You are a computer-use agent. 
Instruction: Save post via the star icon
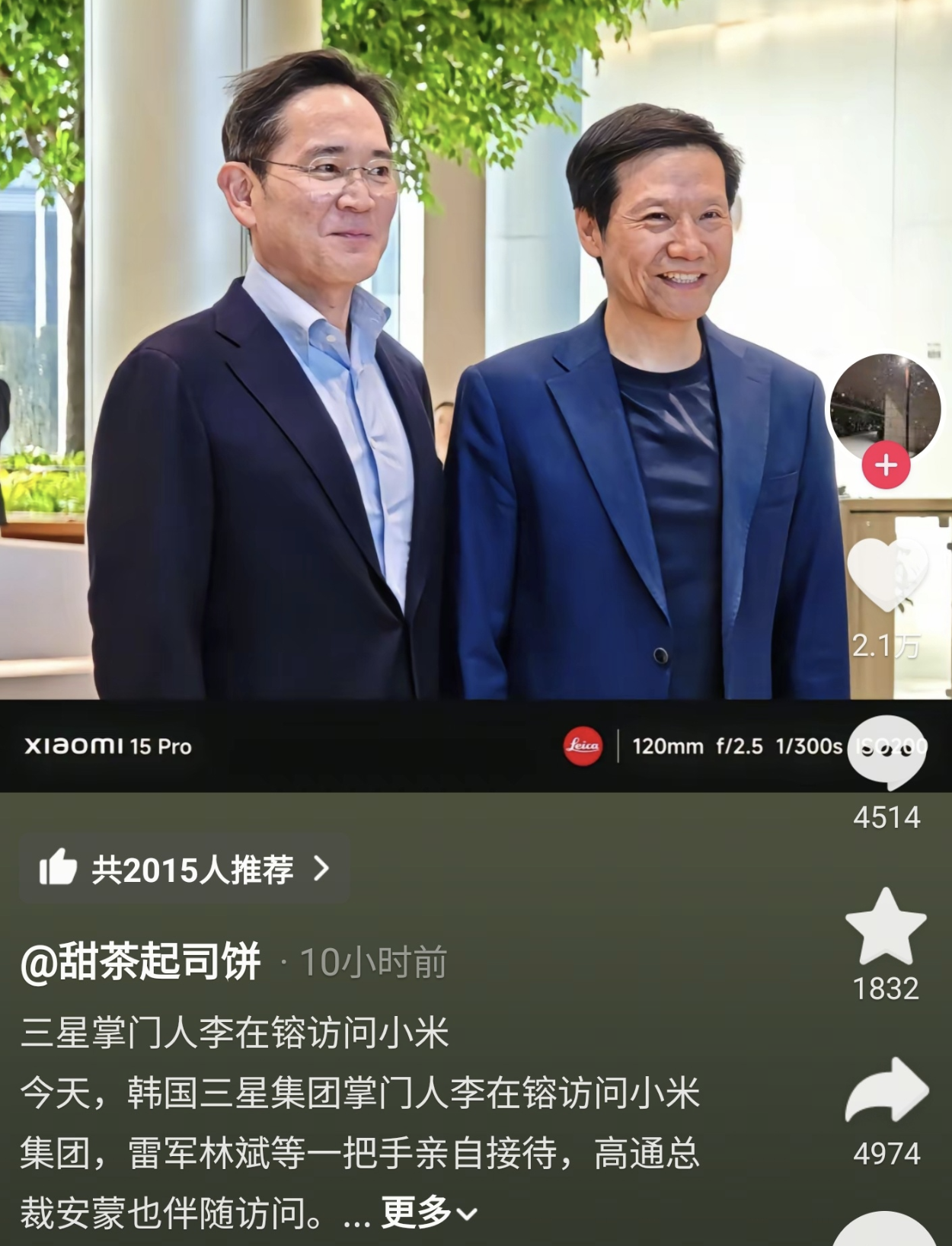pyautogui.click(x=886, y=927)
